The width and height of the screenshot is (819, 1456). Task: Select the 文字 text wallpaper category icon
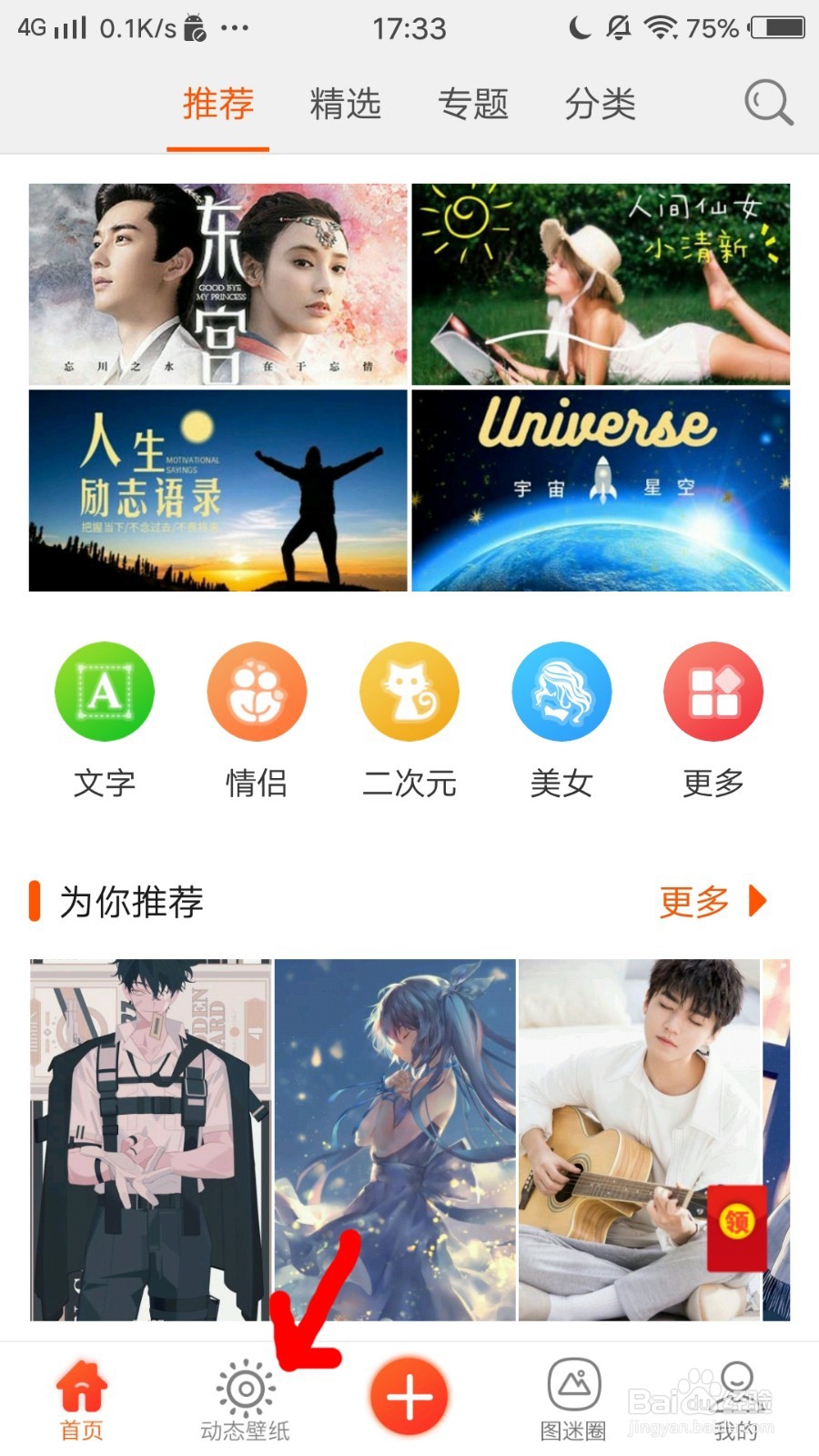point(104,692)
